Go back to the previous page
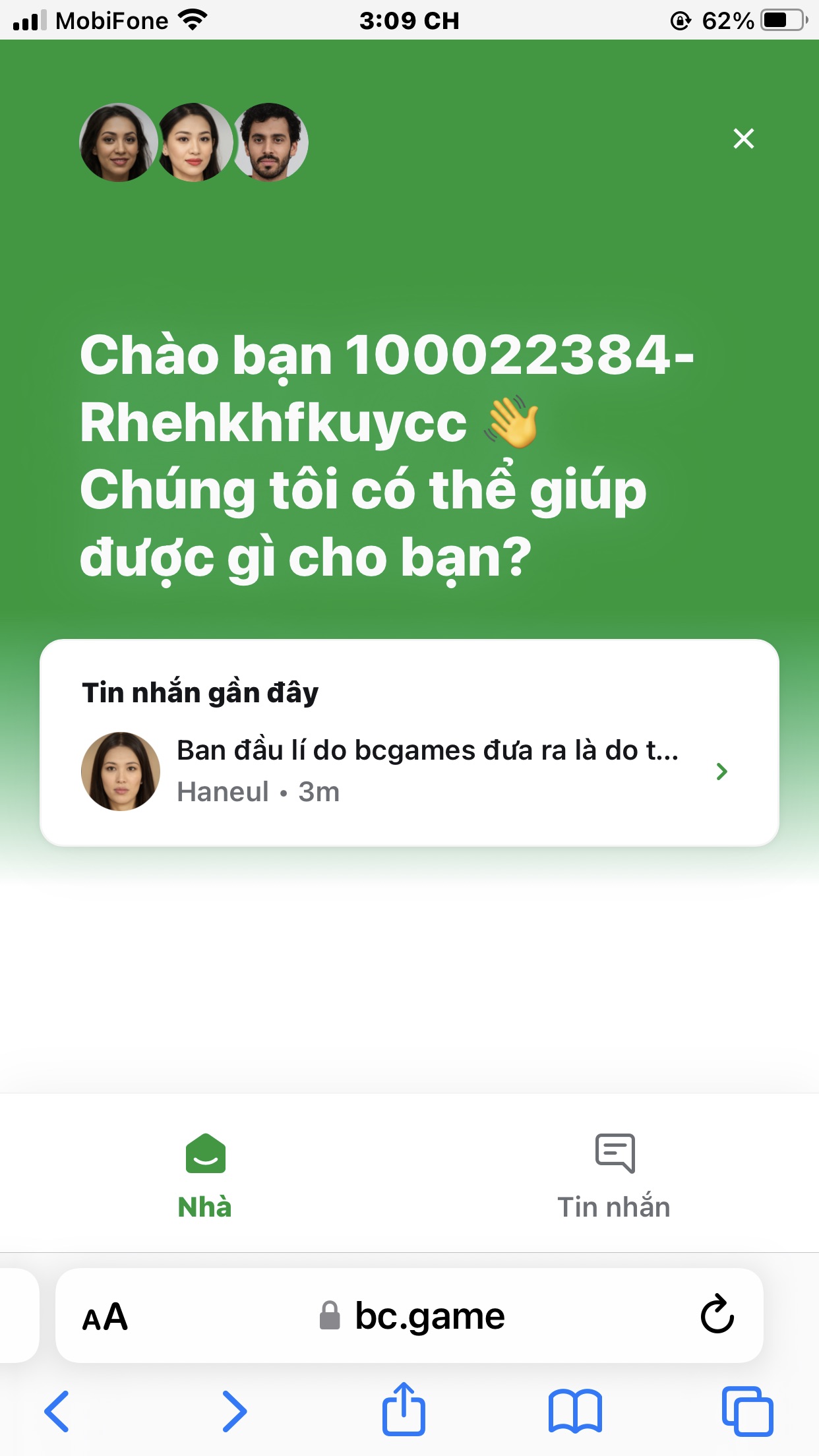 tap(57, 1411)
